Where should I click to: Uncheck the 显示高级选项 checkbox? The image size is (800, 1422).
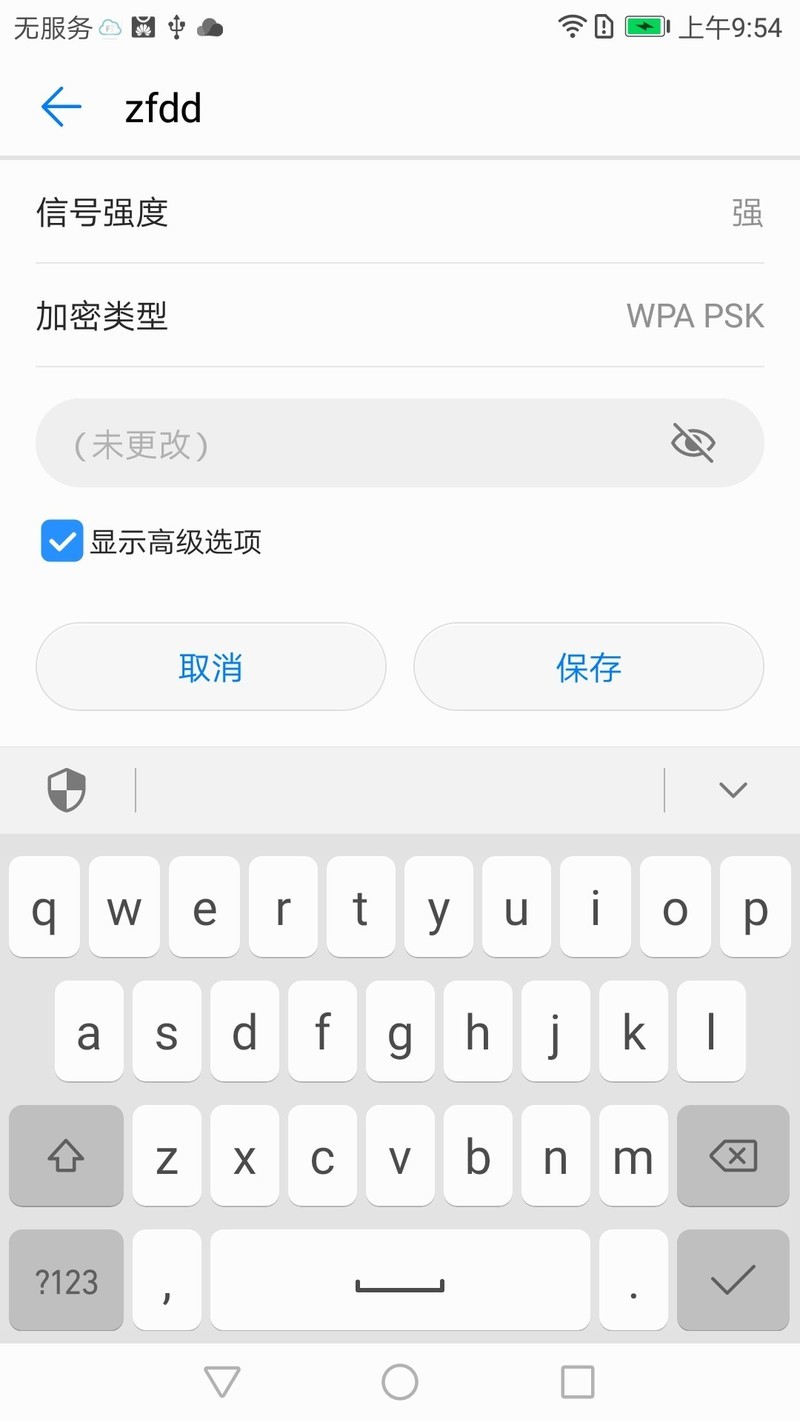pyautogui.click(x=62, y=541)
